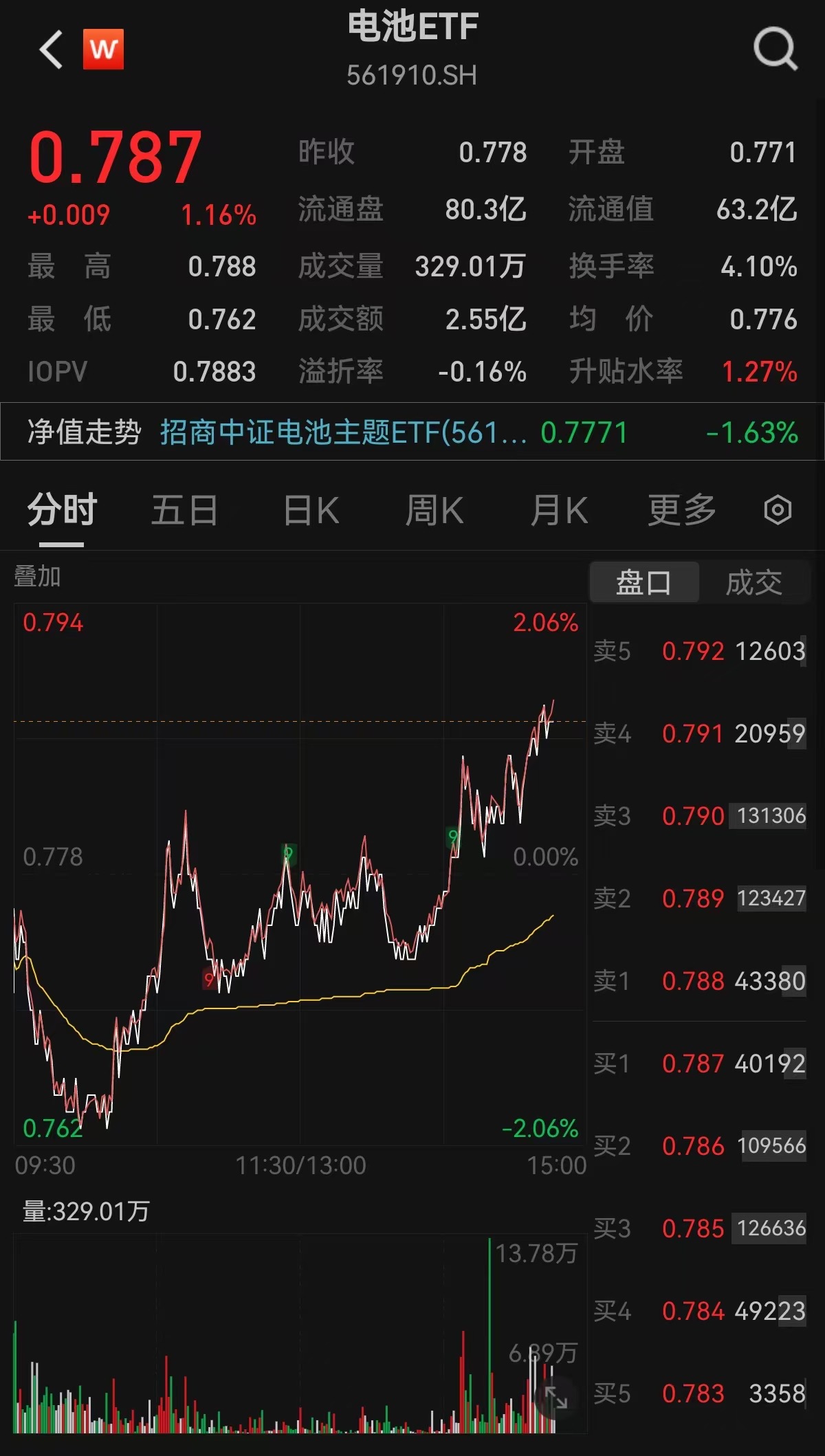Show the 月K chart tab
825x1456 pixels.
point(558,511)
